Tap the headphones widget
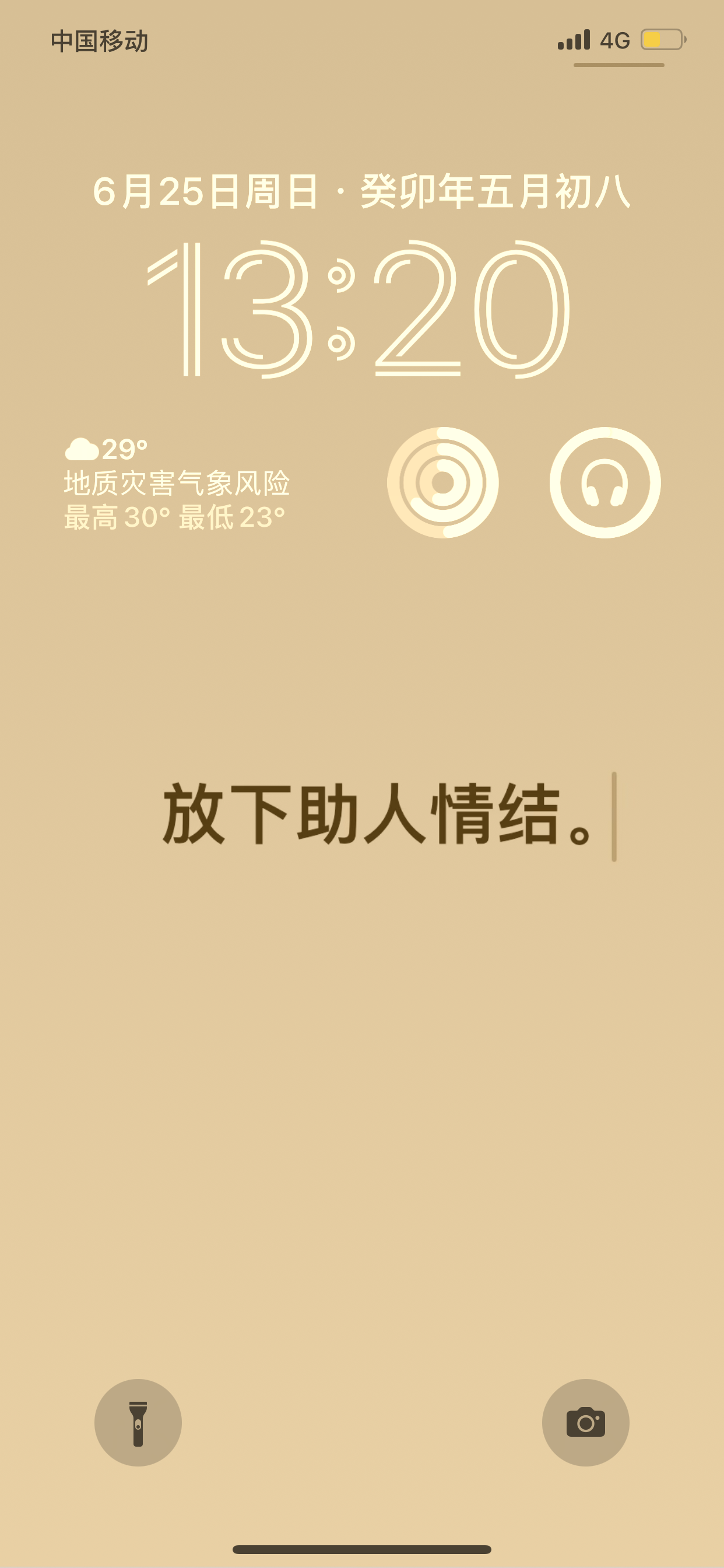 [604, 482]
